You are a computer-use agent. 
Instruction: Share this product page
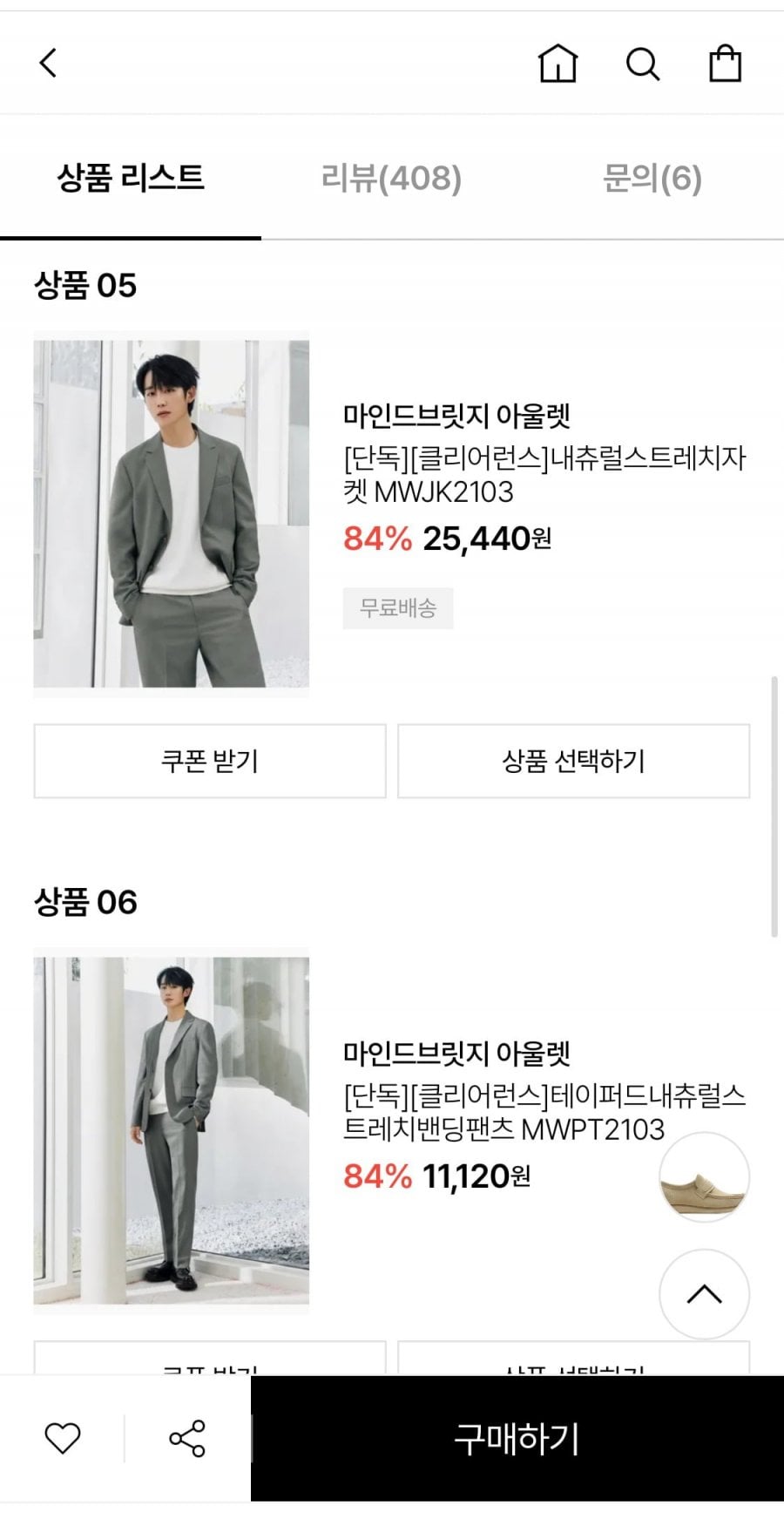(x=187, y=1438)
